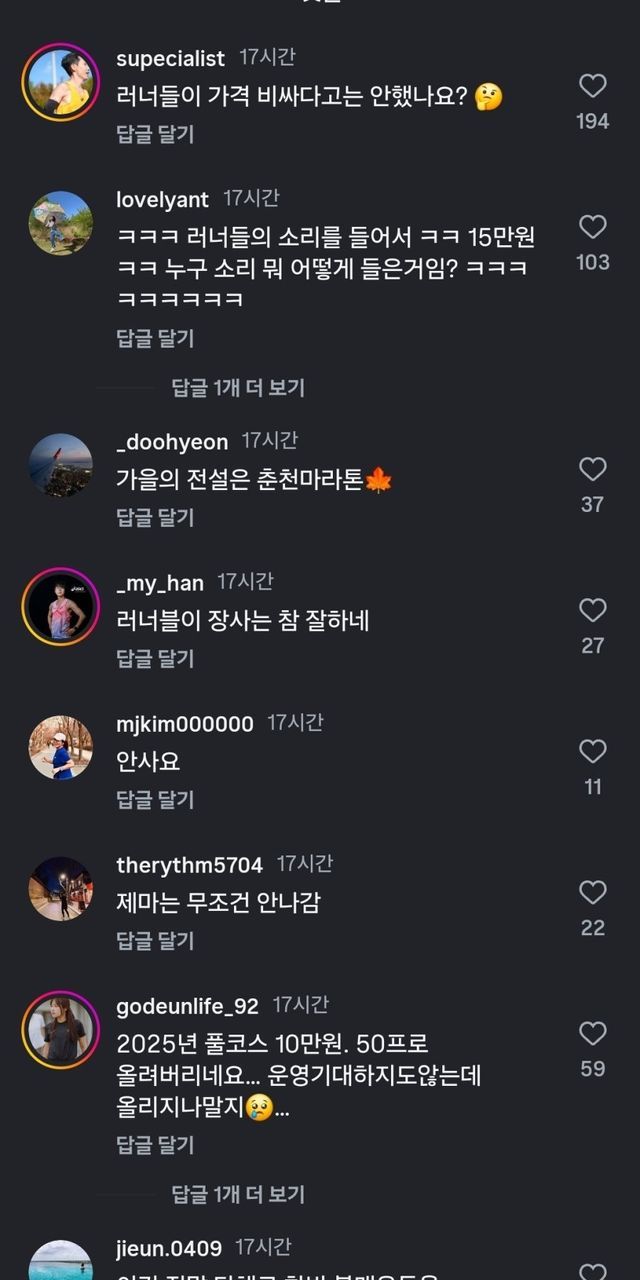This screenshot has height=1280, width=640.
Task: Like mjkim000000's comment
Action: tap(593, 752)
